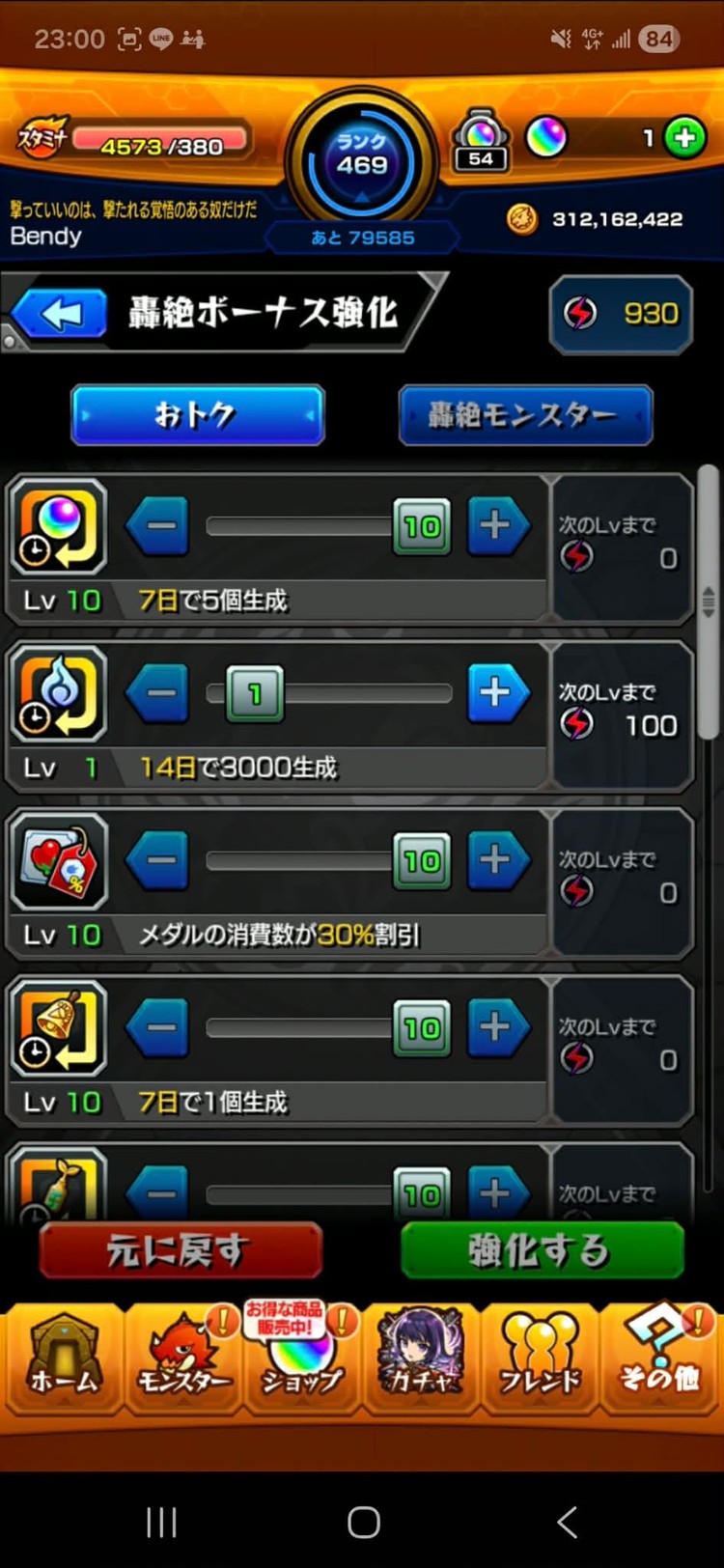Increase the 14日で3000生成 level with plus
Viewport: 724px width, 1568px height.
pyautogui.click(x=498, y=691)
